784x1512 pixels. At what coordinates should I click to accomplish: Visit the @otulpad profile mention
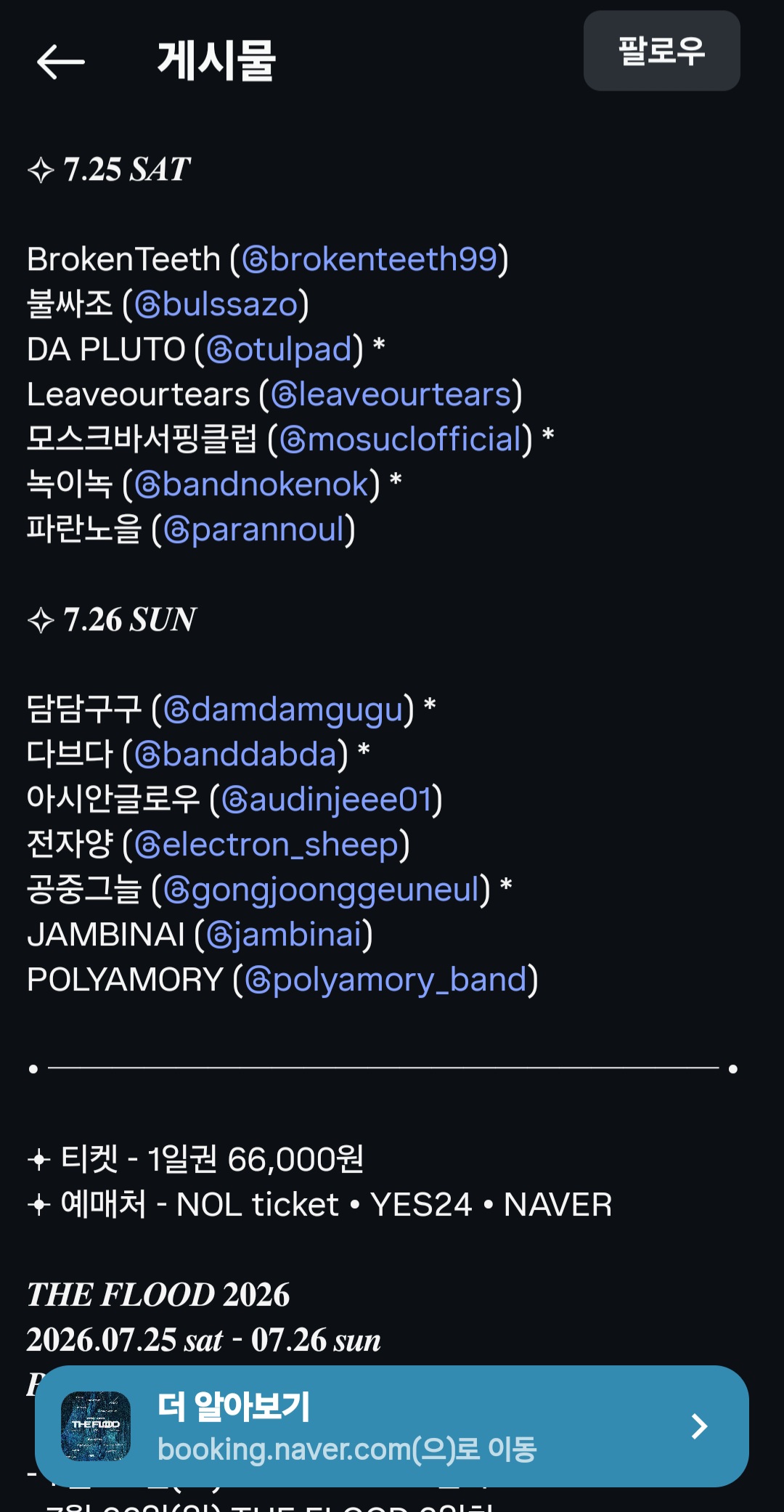pyautogui.click(x=279, y=349)
